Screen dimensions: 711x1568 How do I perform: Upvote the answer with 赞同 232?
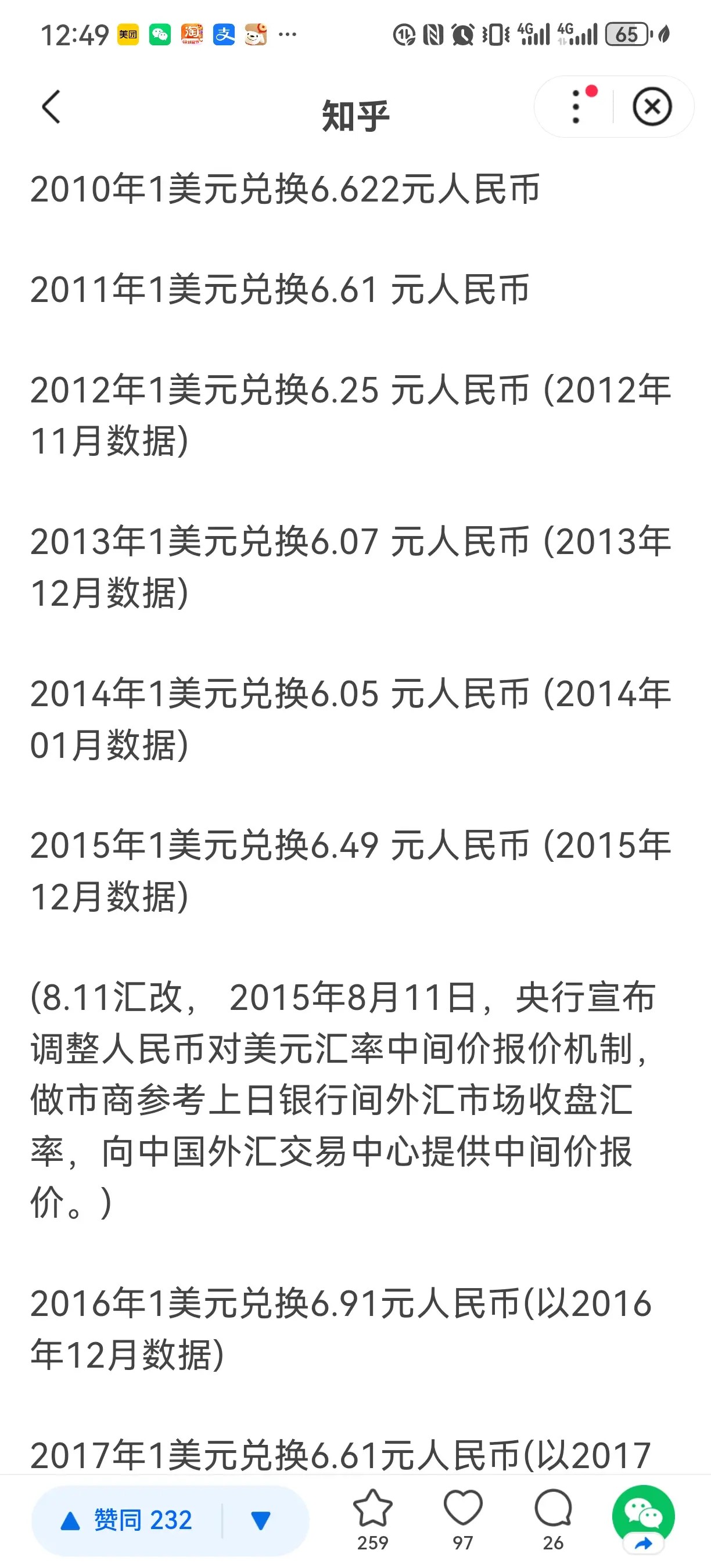coord(127,1520)
